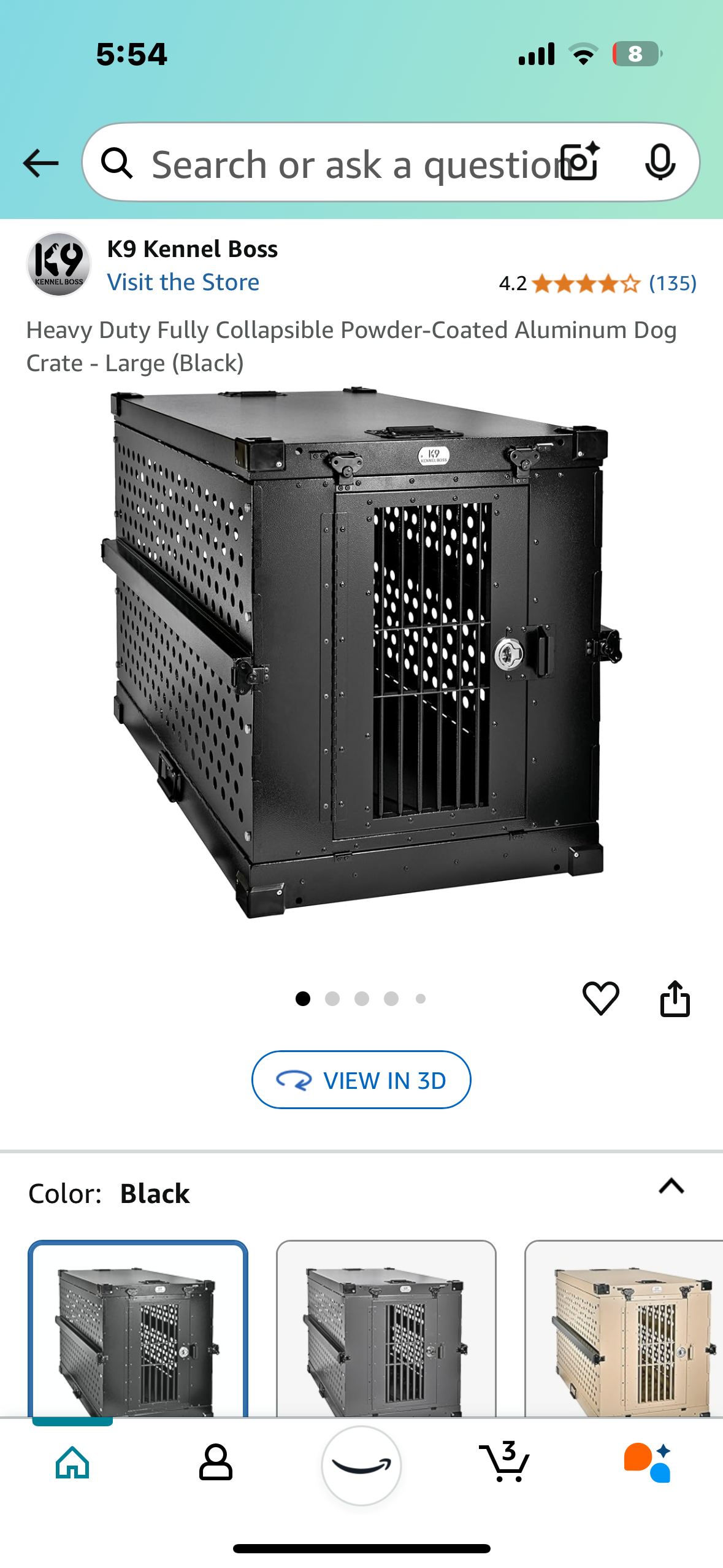Share this product listing
This screenshot has width=723, height=1568.
(x=675, y=998)
